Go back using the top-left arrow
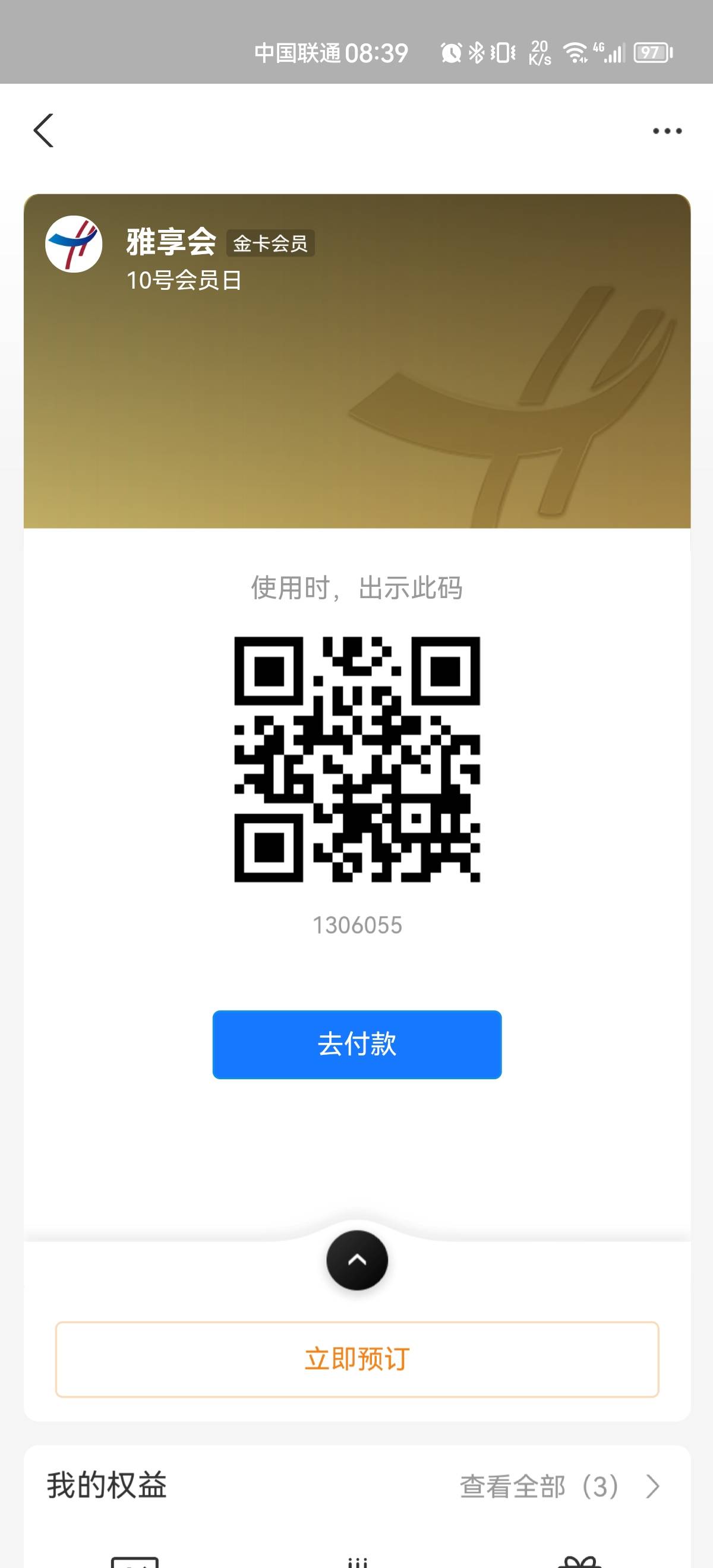Image resolution: width=713 pixels, height=1568 pixels. [44, 130]
